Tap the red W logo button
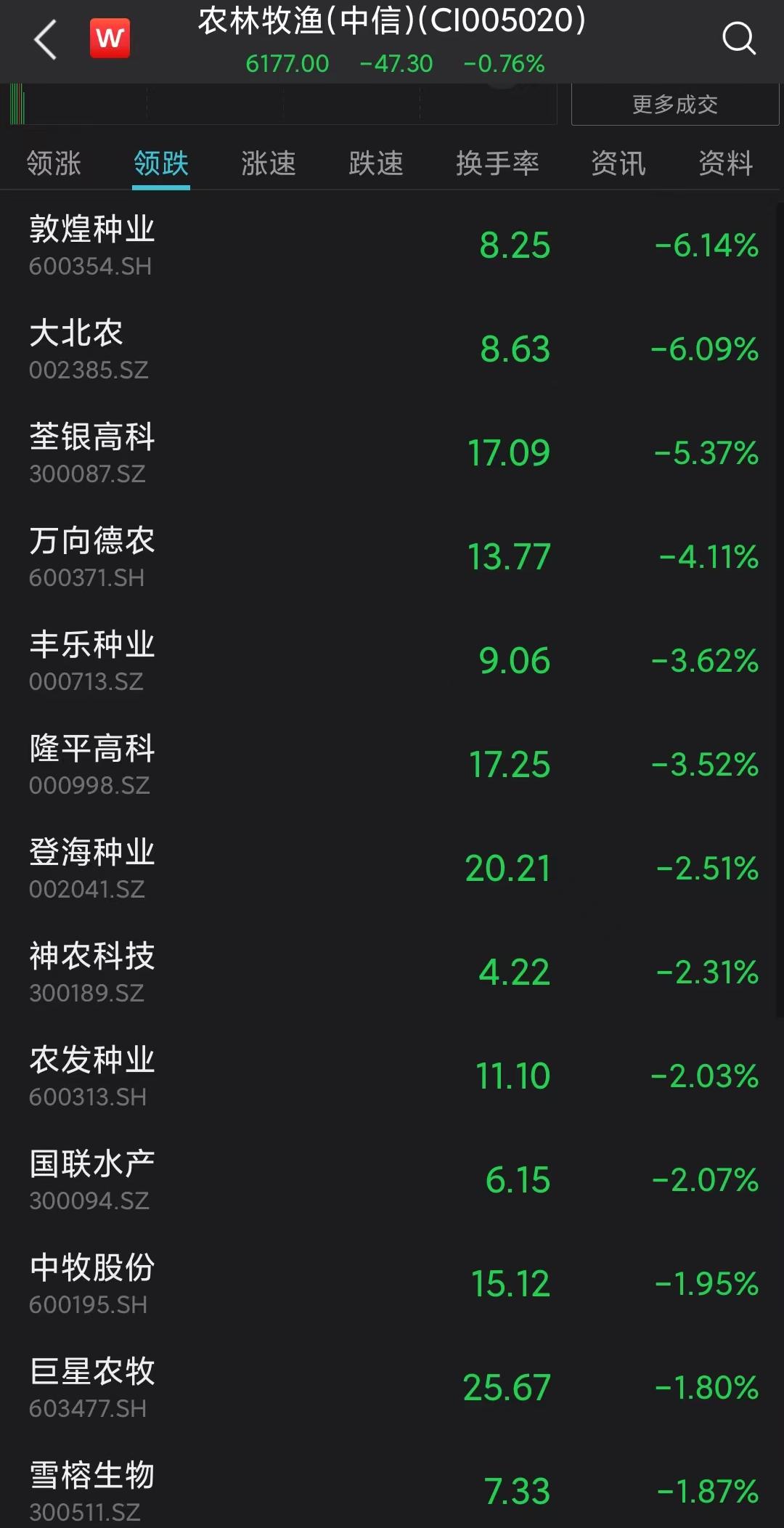The image size is (784, 1528). pos(110,38)
